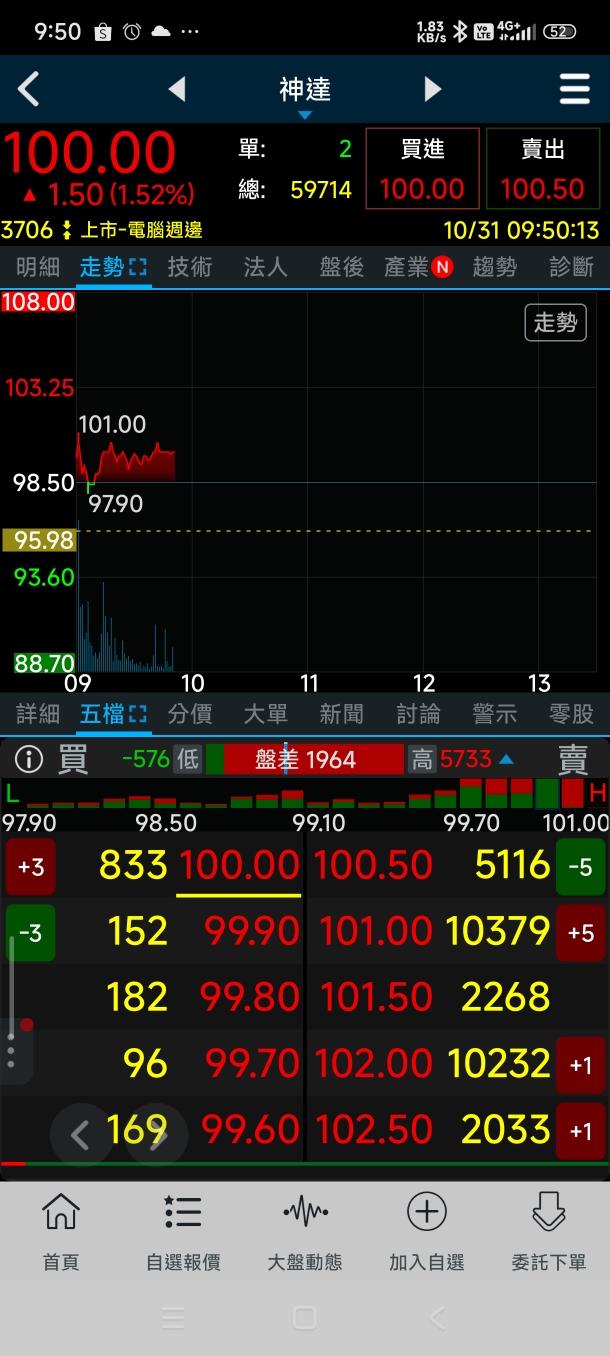Tap the 賣出 sell button
610x1356 pixels.
[543, 169]
